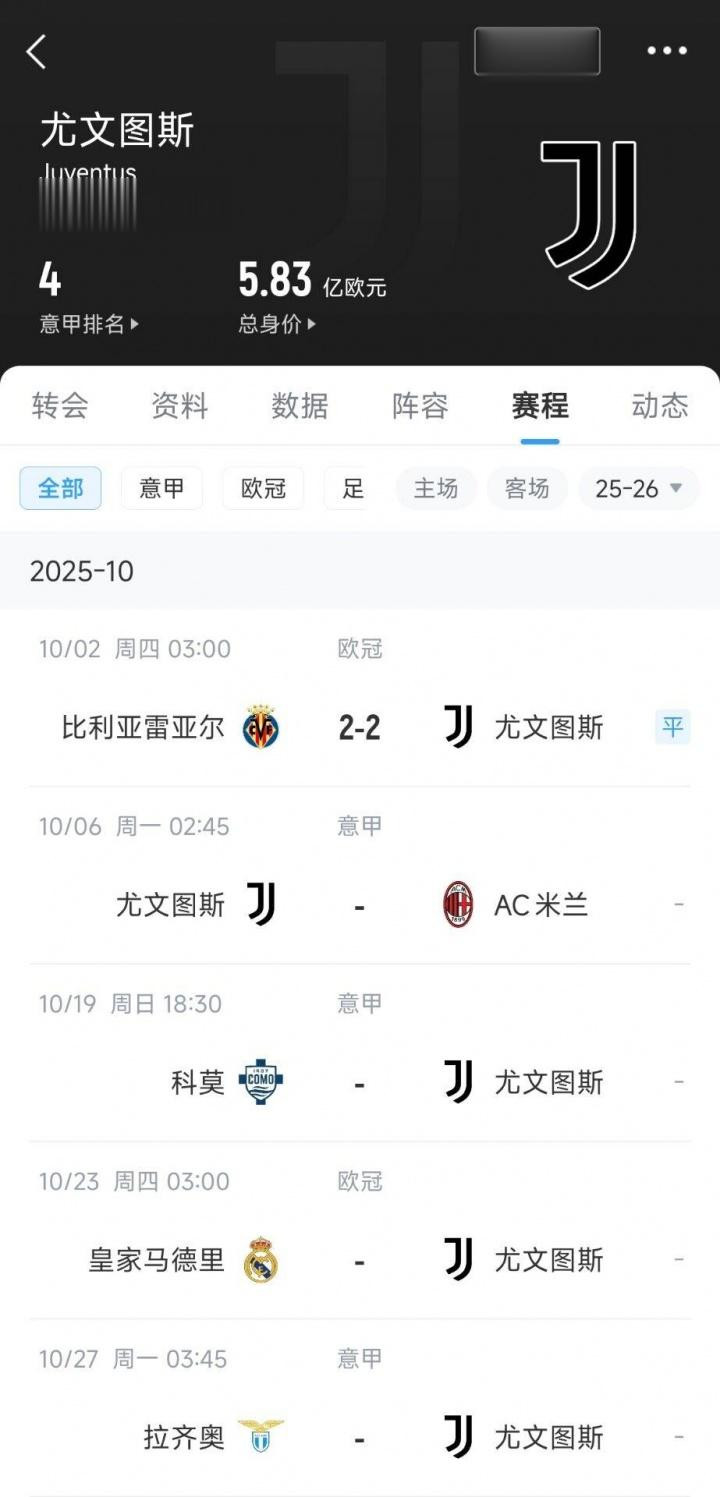Show only 客场 away matches
Image resolution: width=720 pixels, height=1497 pixels.
click(527, 488)
